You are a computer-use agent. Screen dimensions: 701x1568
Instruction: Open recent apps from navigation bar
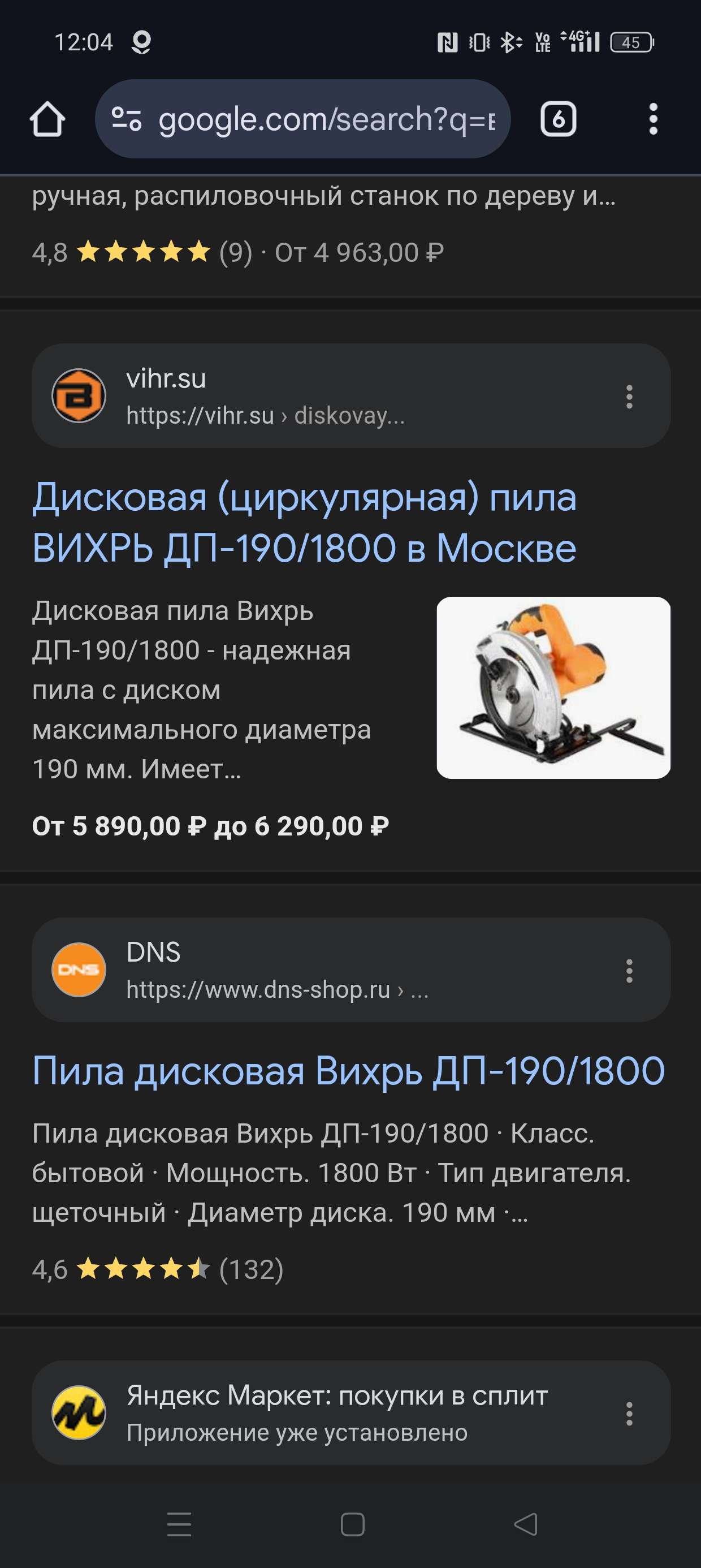click(179, 1524)
